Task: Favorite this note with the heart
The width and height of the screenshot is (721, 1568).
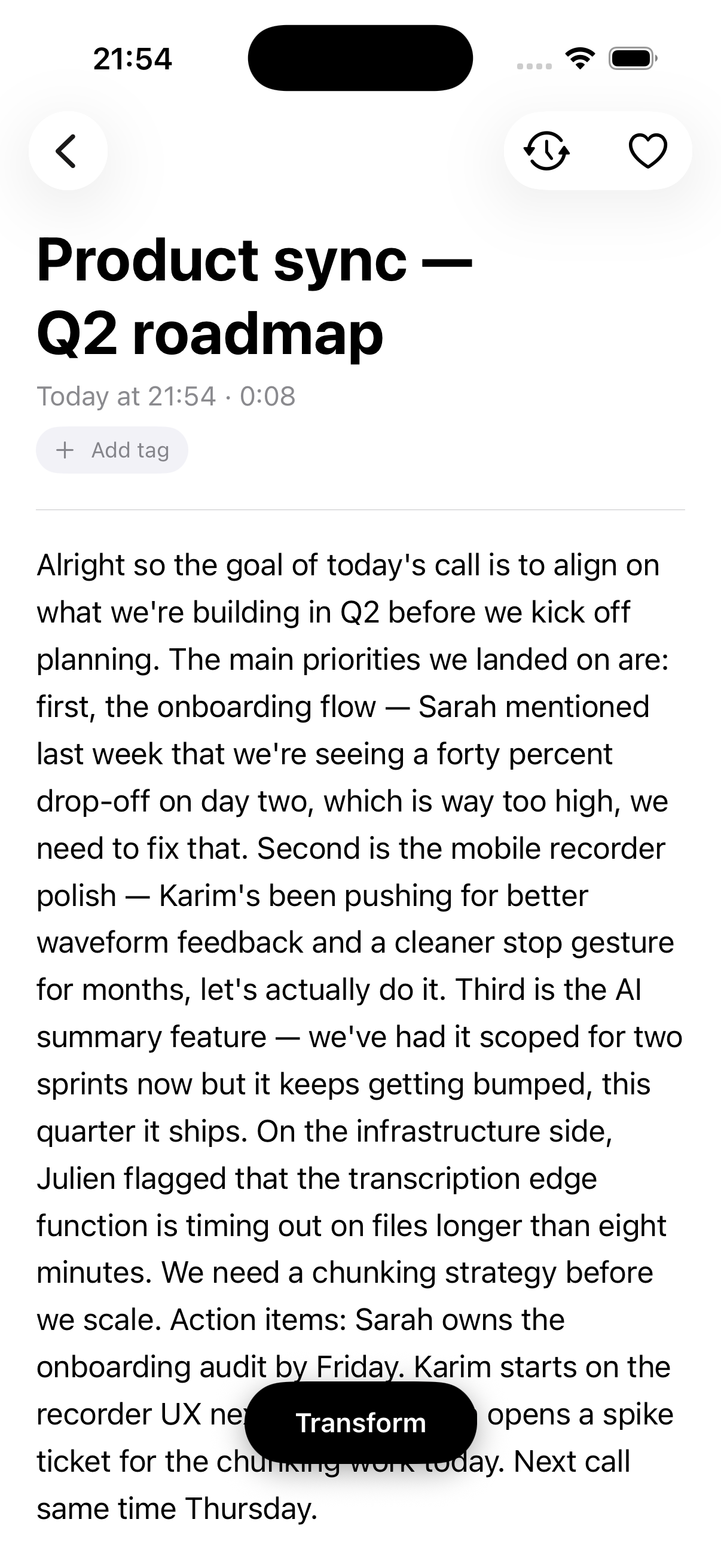Action: click(647, 150)
